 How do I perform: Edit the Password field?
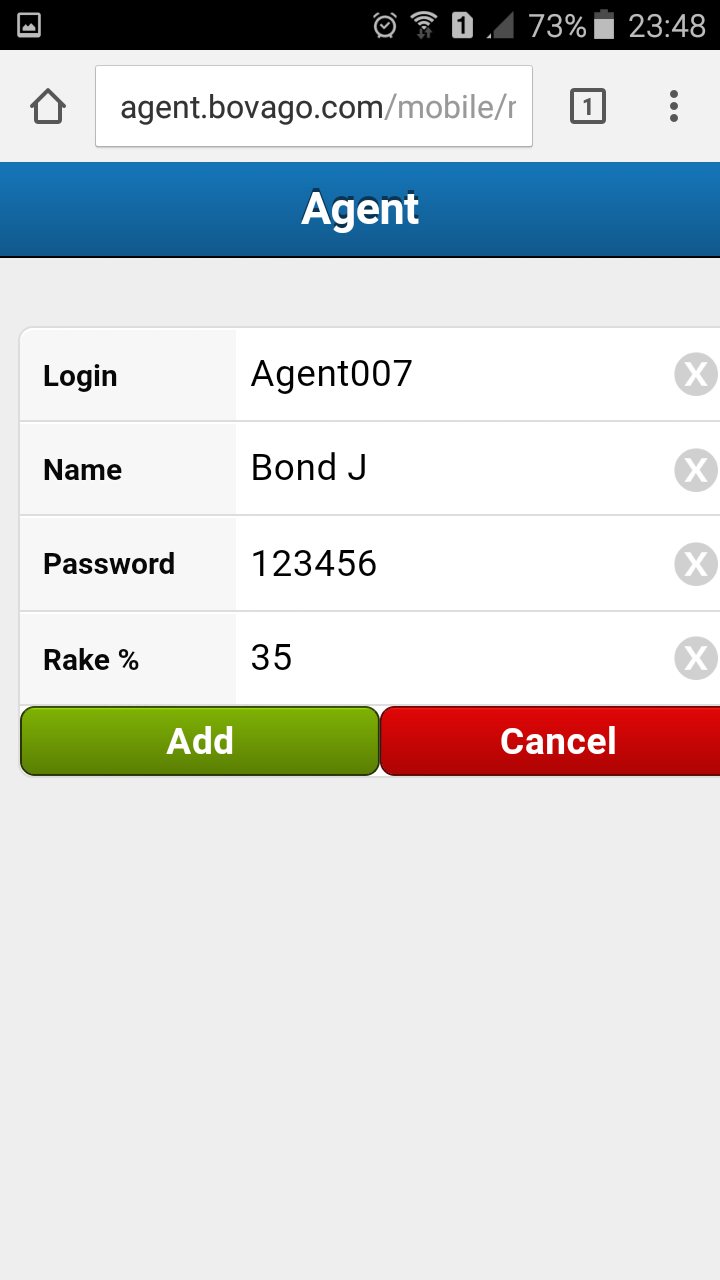click(450, 564)
